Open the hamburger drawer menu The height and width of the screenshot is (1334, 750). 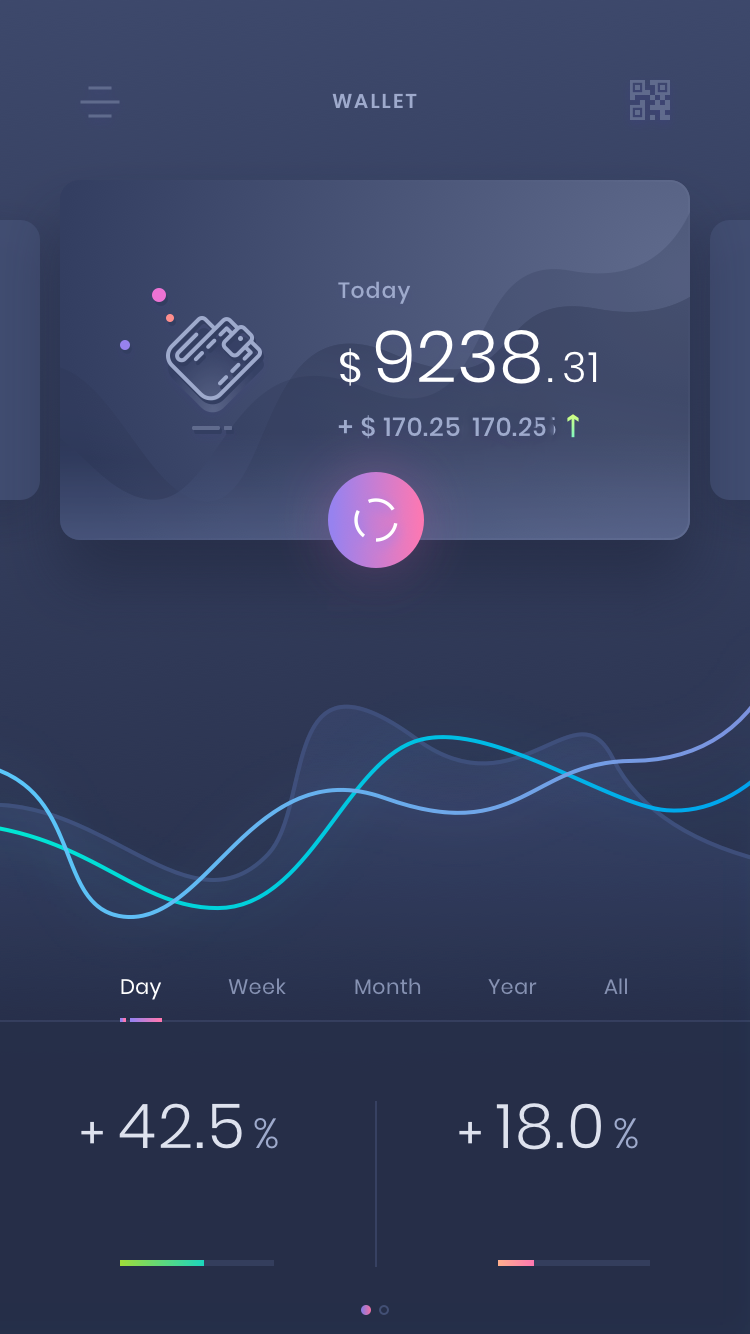tap(100, 101)
